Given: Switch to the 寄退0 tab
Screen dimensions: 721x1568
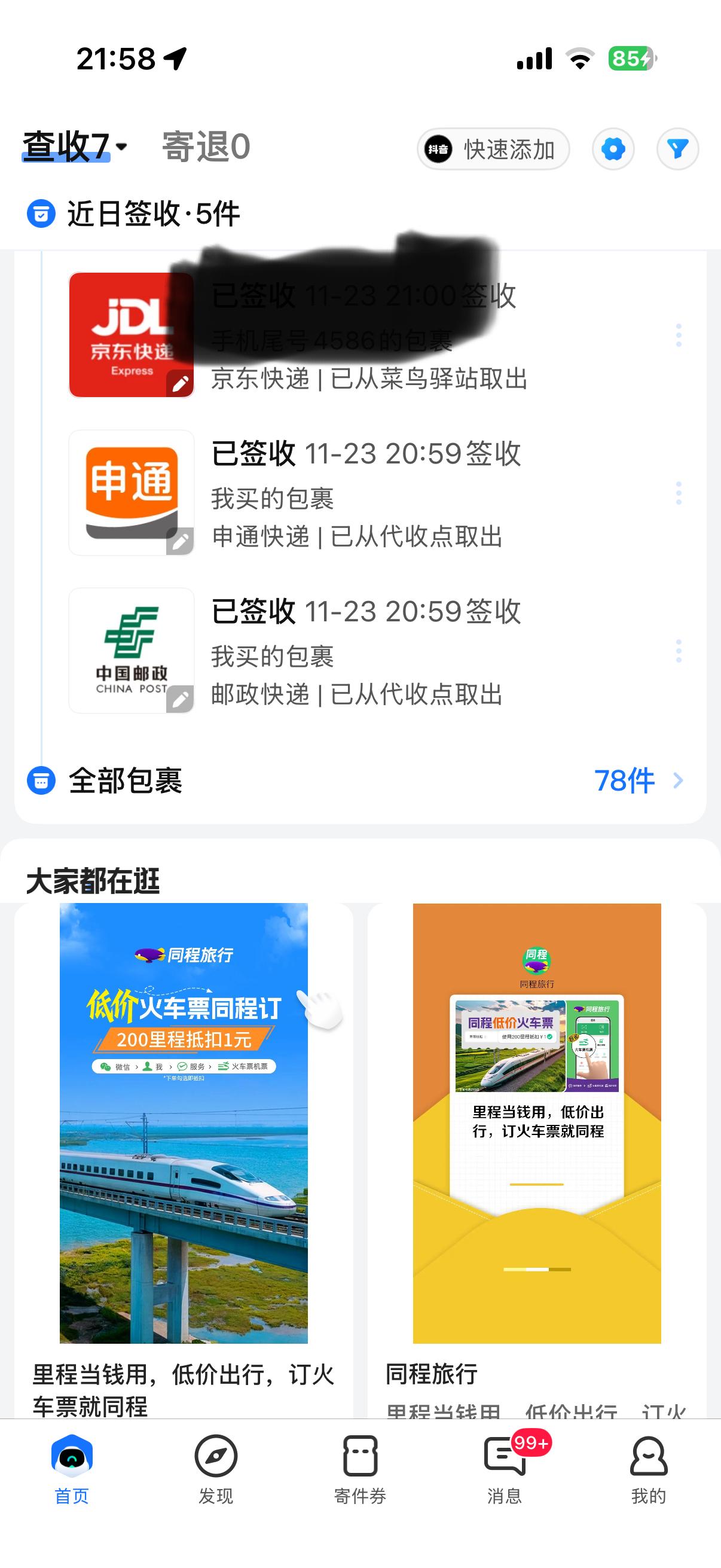Looking at the screenshot, I should click(206, 147).
